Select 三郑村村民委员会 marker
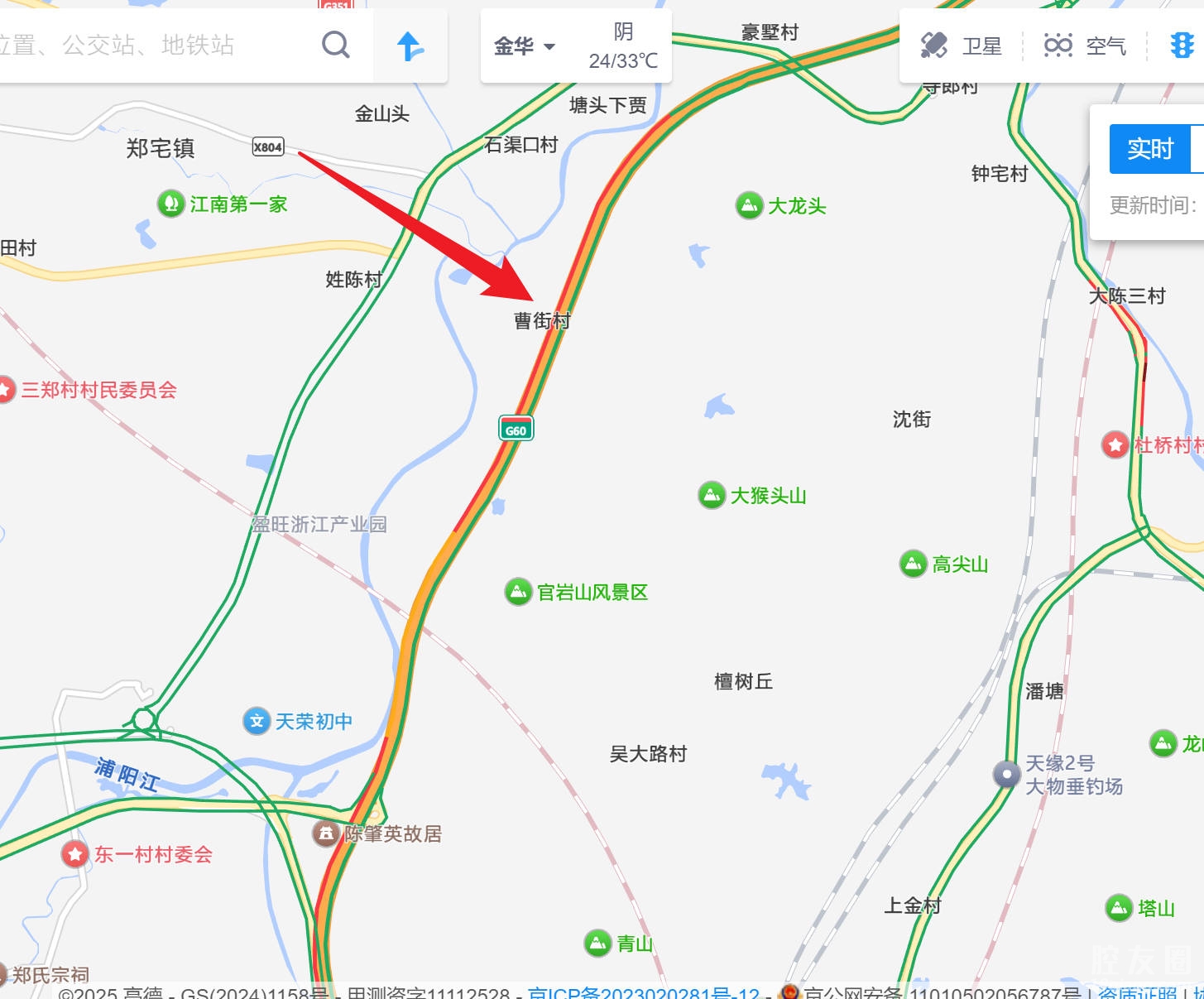 click(7, 390)
